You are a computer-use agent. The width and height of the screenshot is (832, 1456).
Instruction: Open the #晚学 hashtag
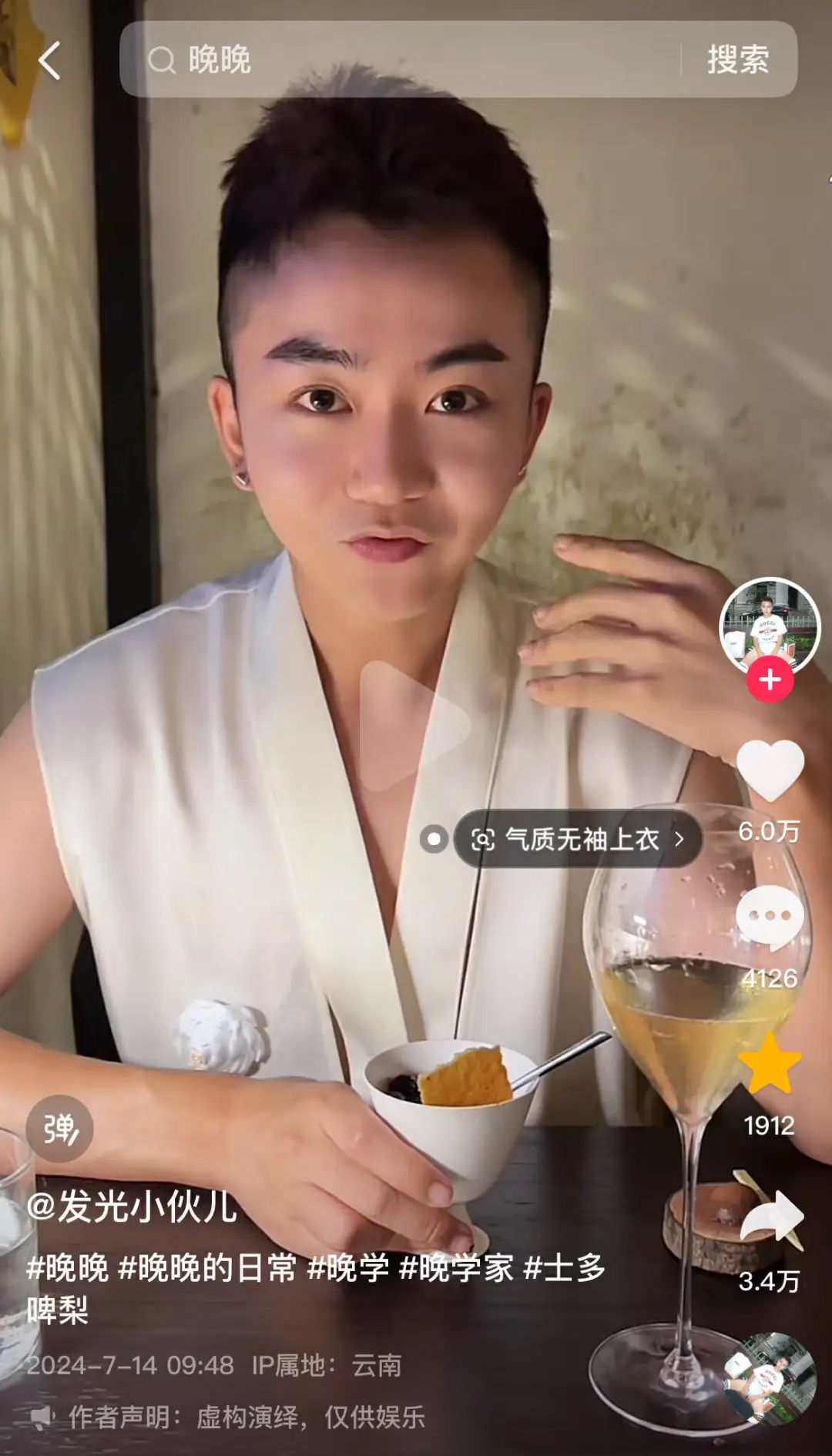(348, 1268)
